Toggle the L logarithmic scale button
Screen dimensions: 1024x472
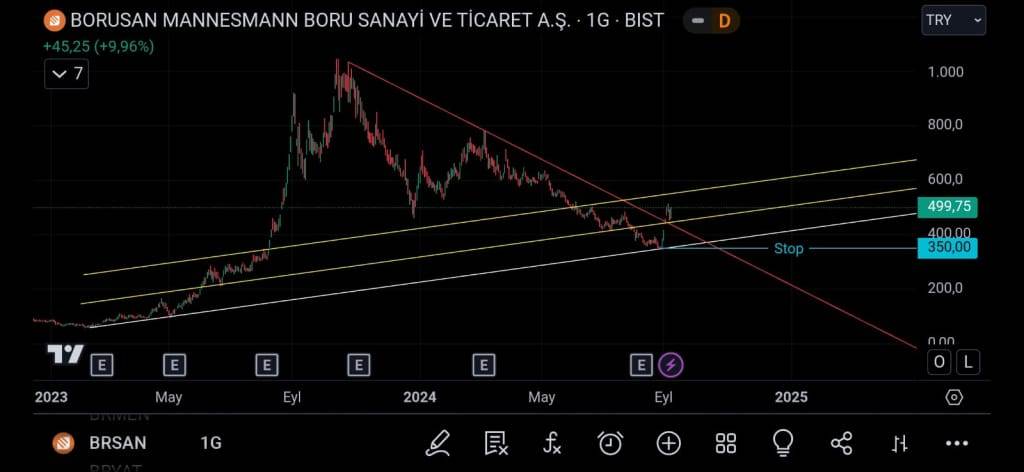[x=969, y=362]
